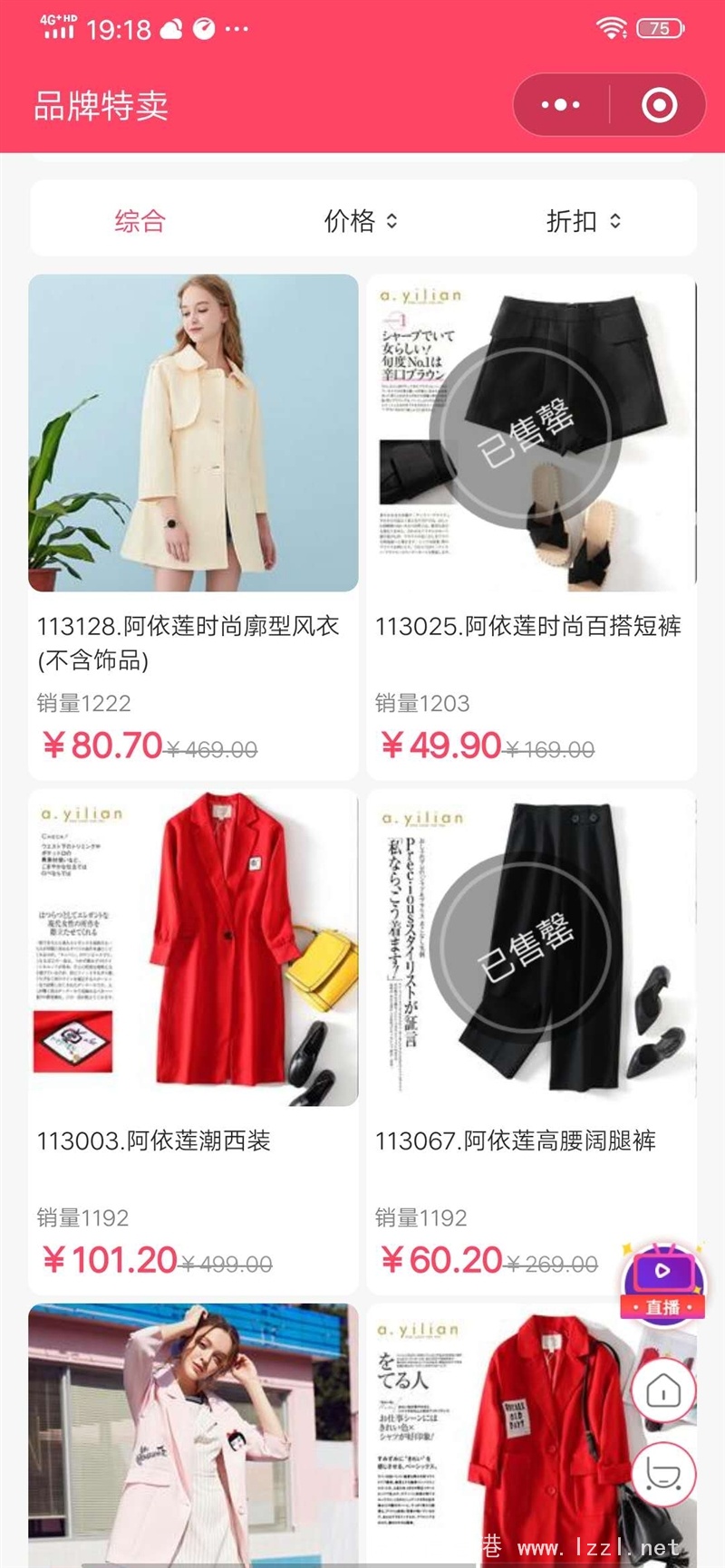725x1568 pixels.
Task: Go to the home page icon
Action: [x=663, y=1390]
